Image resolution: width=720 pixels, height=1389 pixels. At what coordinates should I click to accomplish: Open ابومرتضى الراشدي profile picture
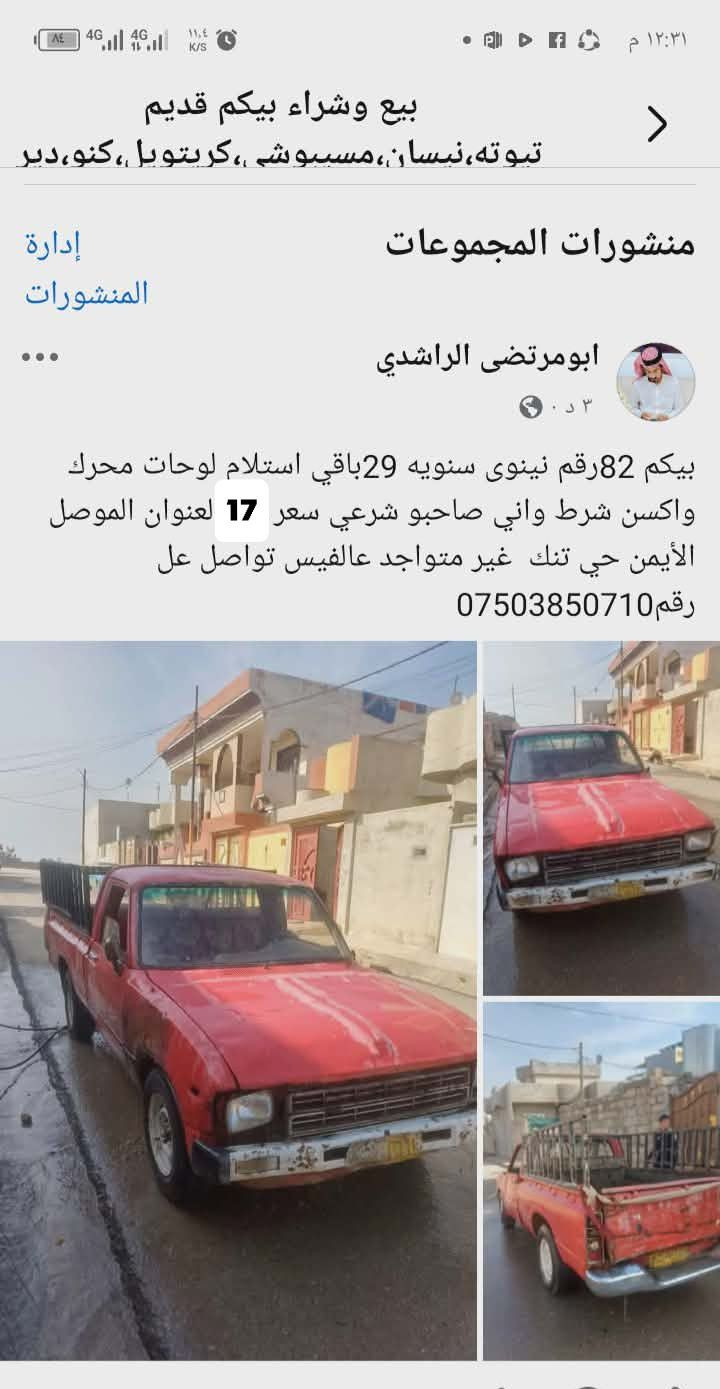click(x=655, y=382)
